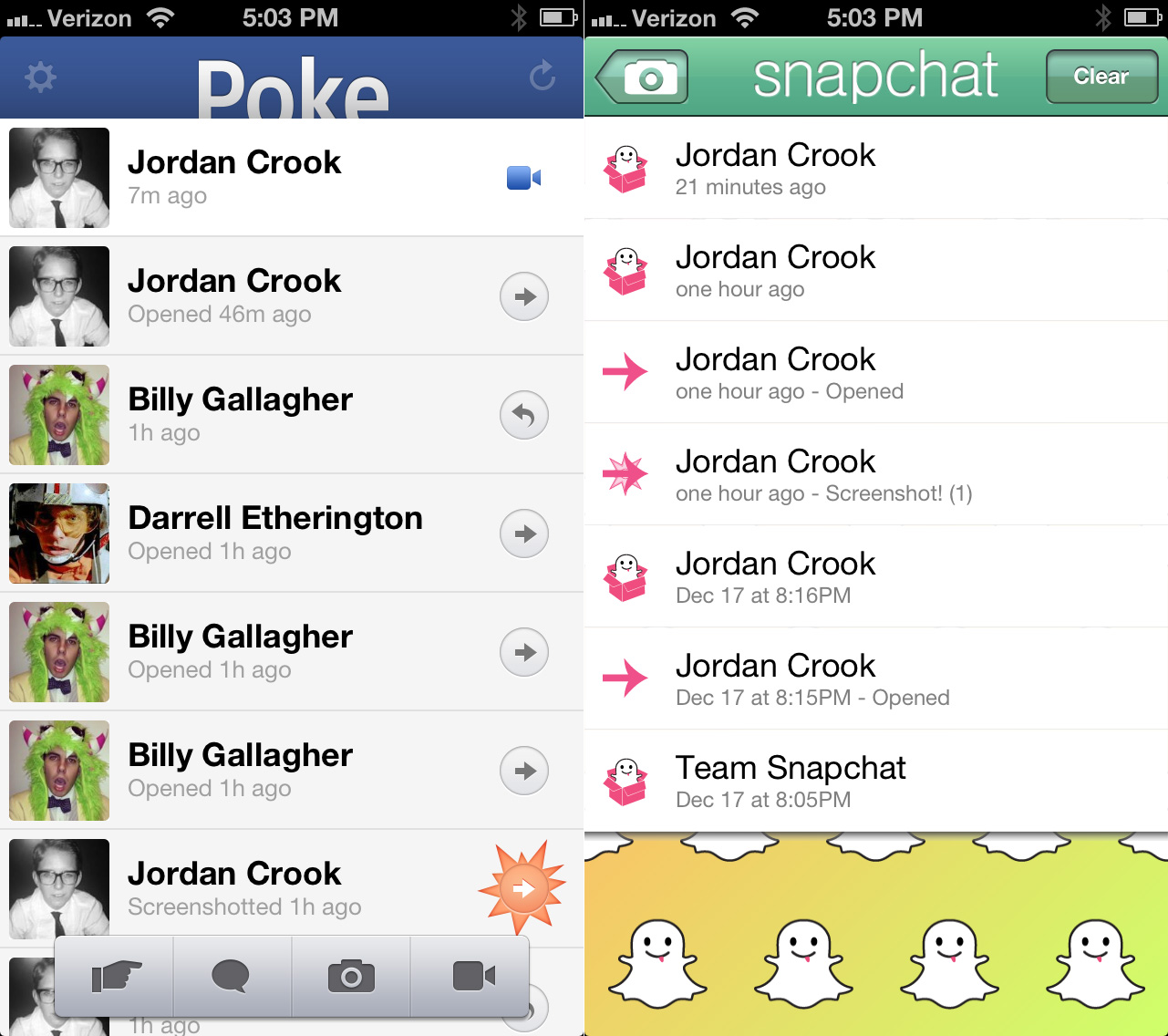Viewport: 1168px width, 1036px height.
Task: Select the Dec 17 at 8:15PM Opened snap
Action: pos(875,679)
